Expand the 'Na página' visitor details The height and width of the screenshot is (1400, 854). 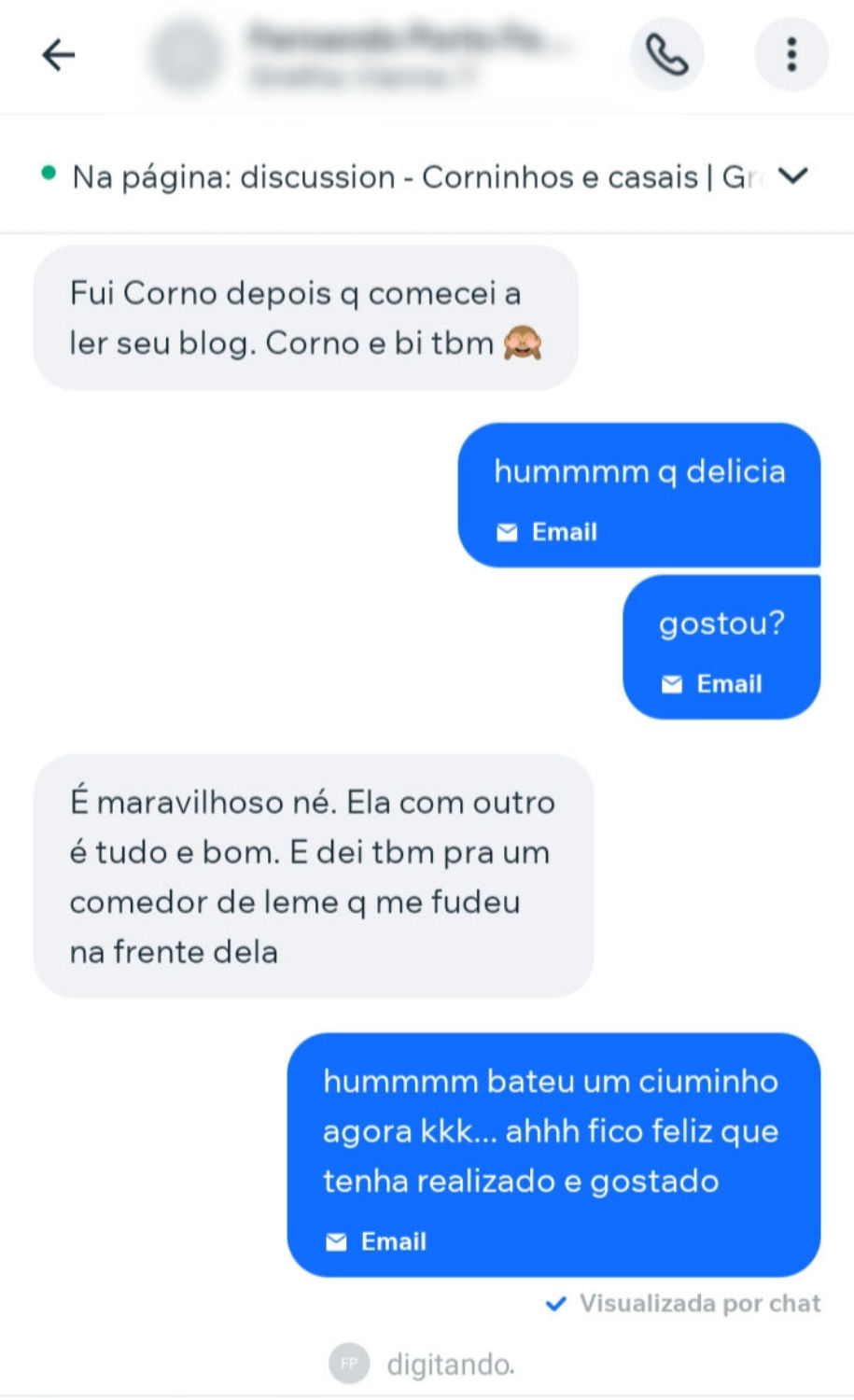793,175
